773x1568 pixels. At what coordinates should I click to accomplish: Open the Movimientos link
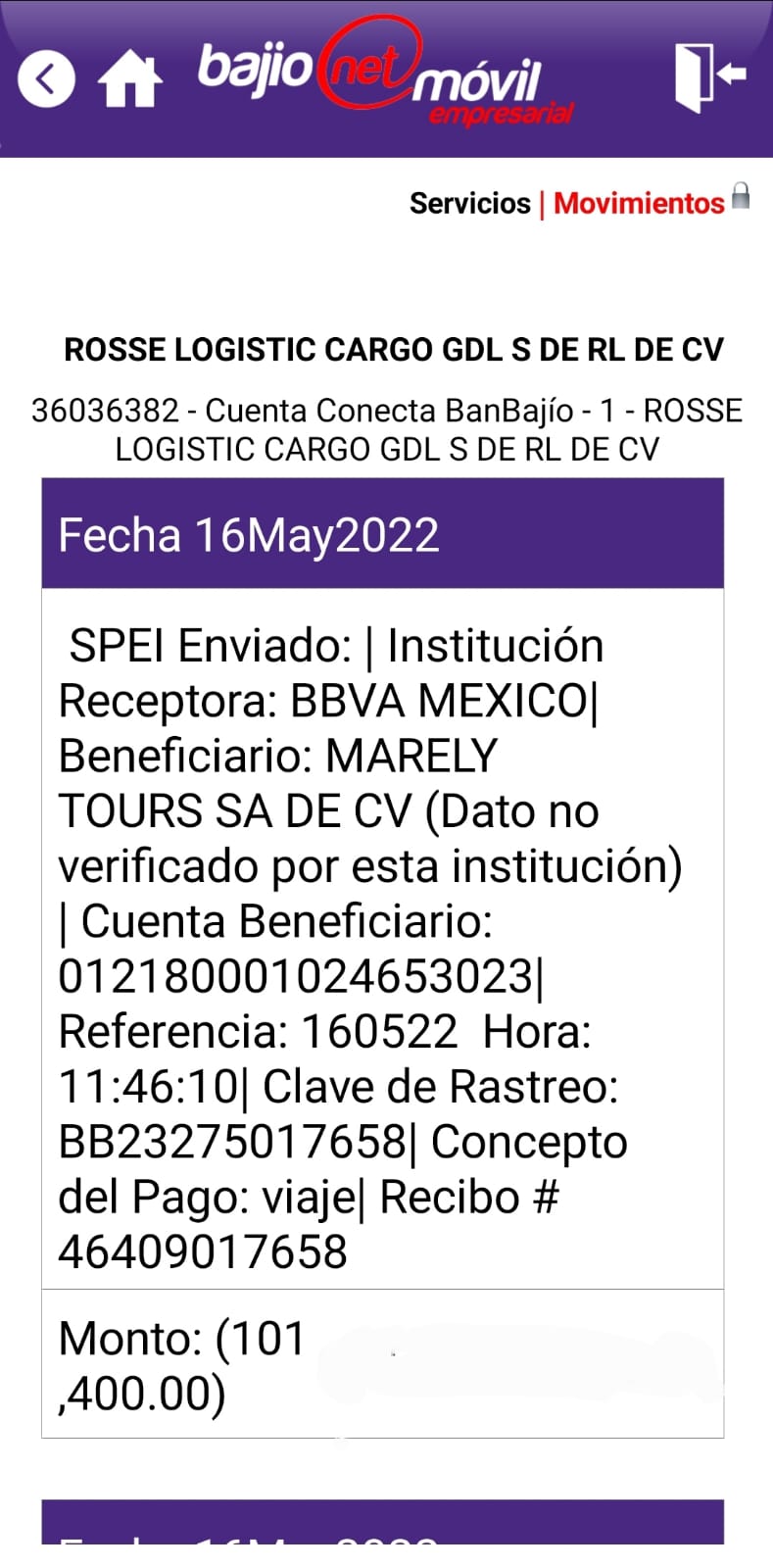tap(639, 203)
